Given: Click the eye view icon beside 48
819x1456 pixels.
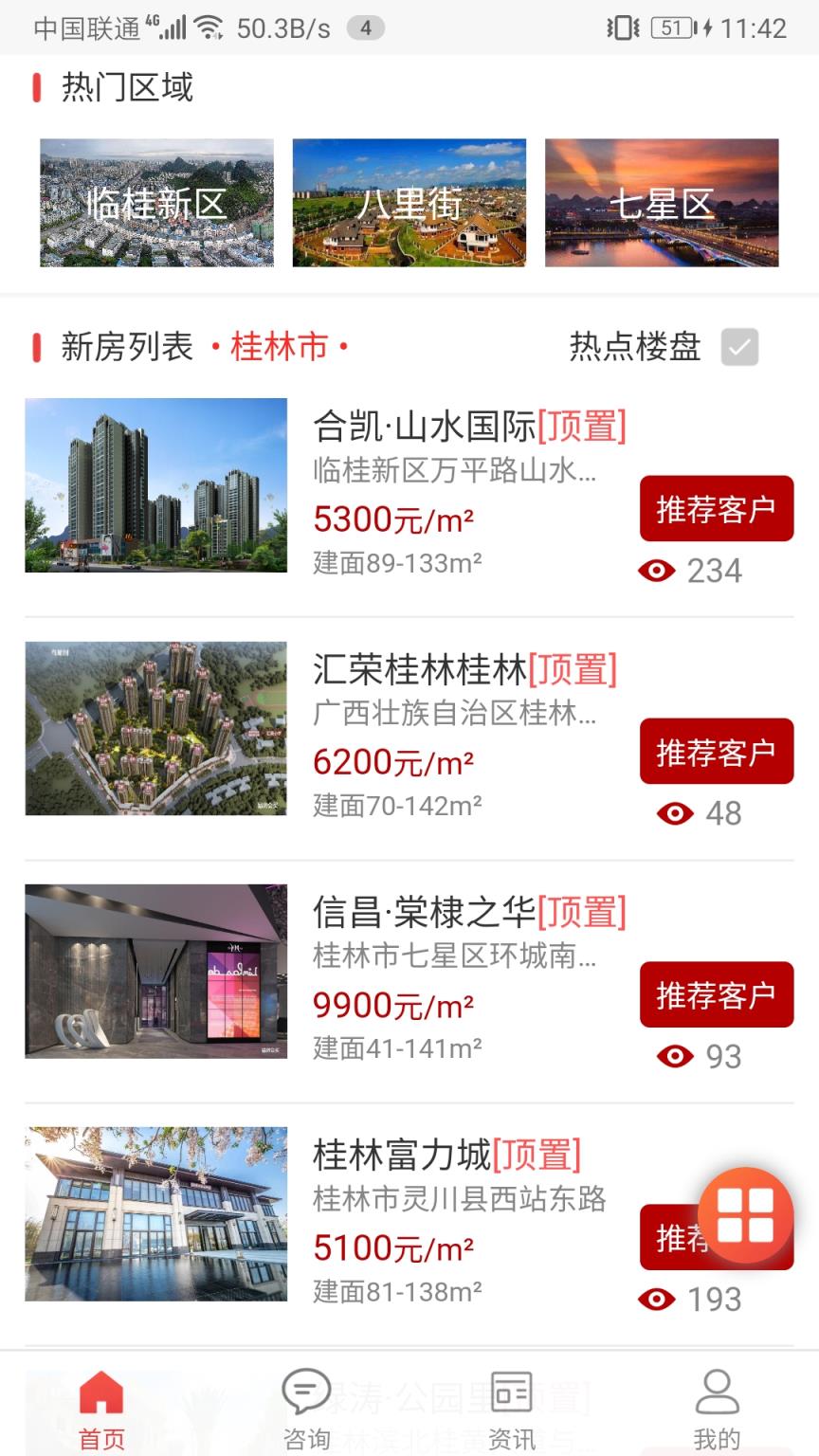Looking at the screenshot, I should point(675,813).
